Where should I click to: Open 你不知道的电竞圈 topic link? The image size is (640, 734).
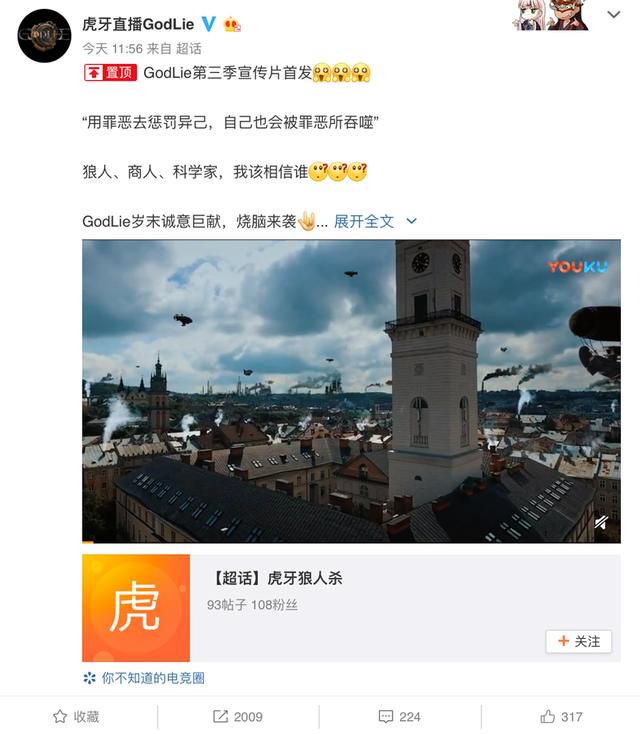144,678
